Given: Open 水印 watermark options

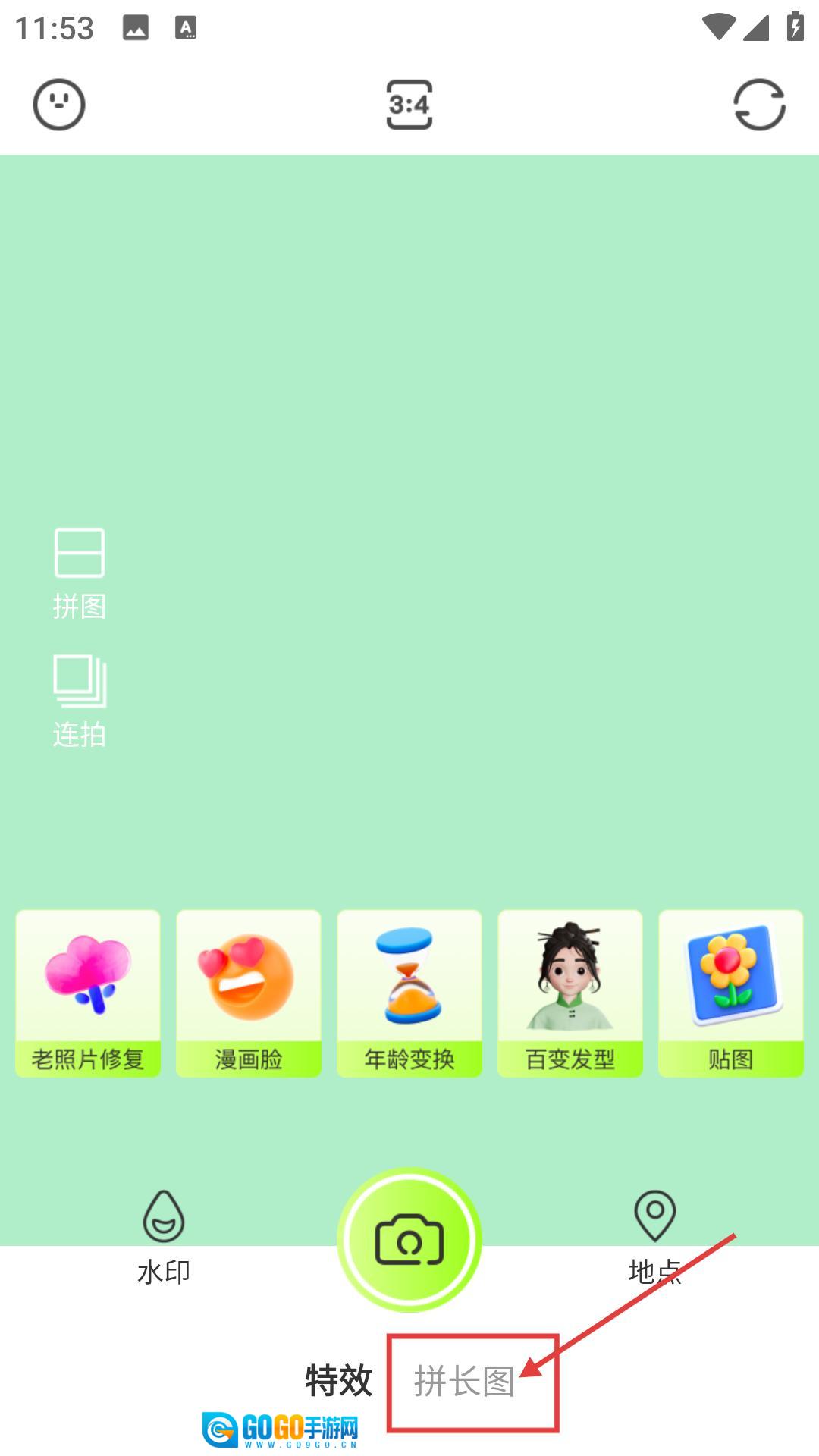Looking at the screenshot, I should coord(163,1238).
